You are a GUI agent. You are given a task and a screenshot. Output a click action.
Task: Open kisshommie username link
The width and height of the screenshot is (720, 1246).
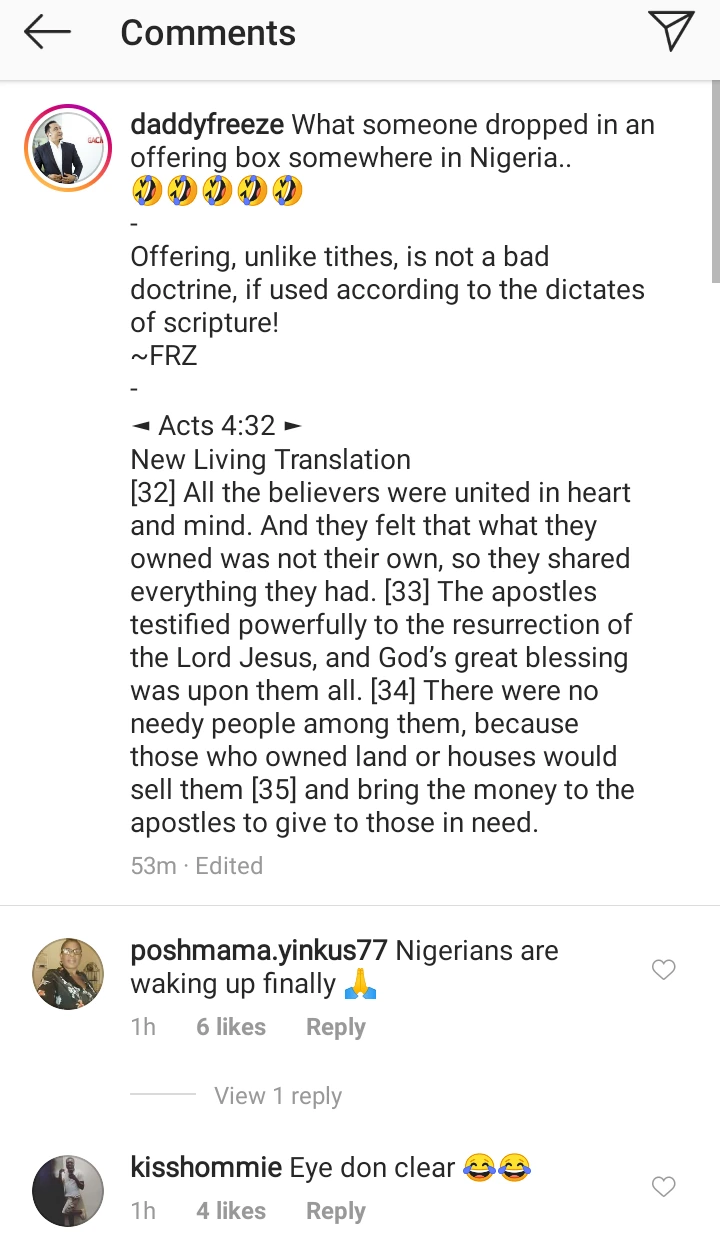tap(206, 1167)
